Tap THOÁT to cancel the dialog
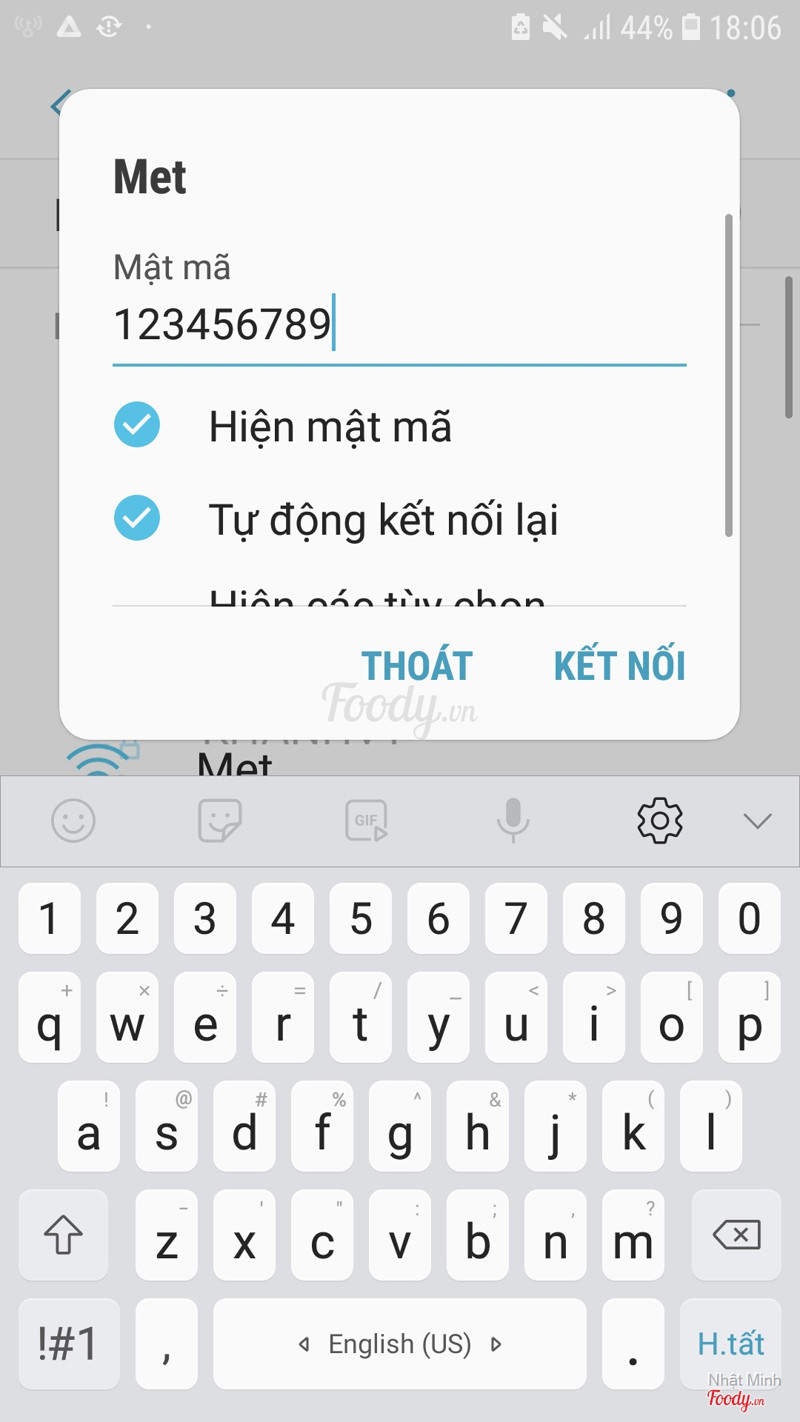This screenshot has height=1422, width=800. 416,666
